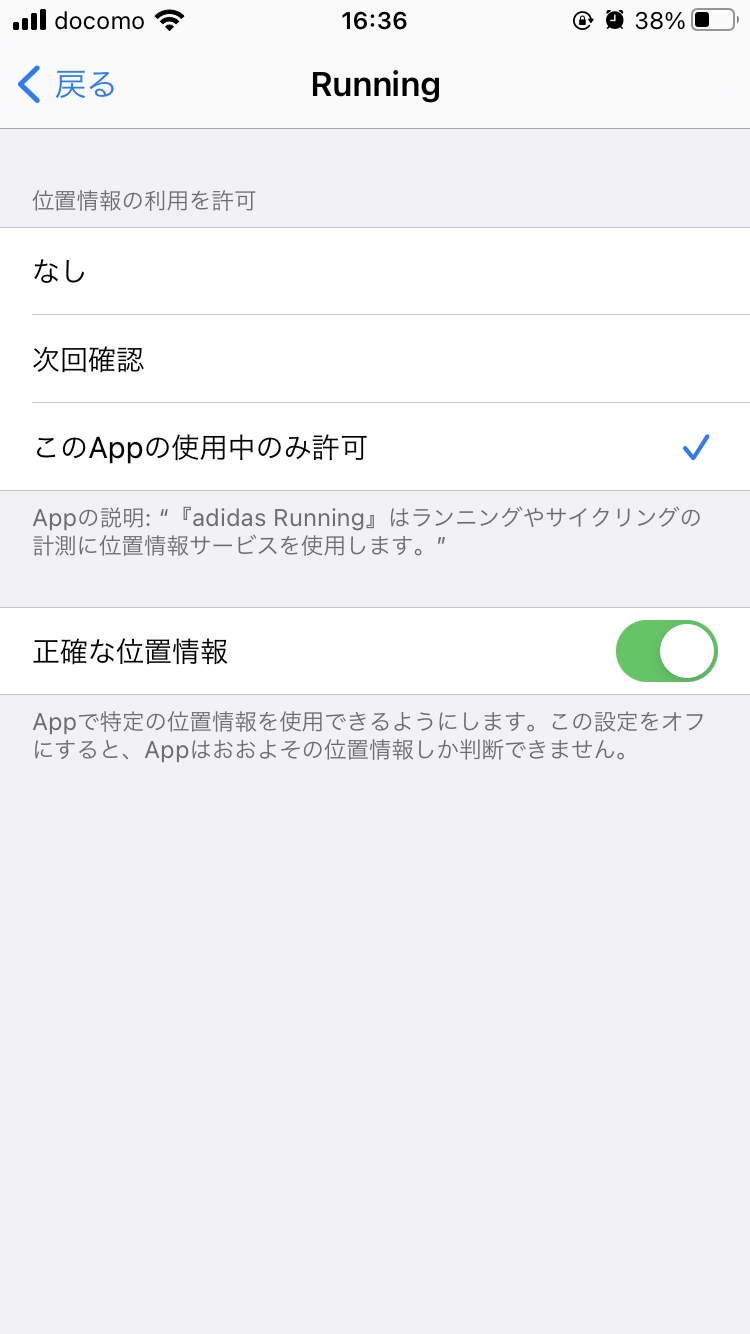Disable the 正確な位置情報 switch
Viewport: 750px width, 1334px height.
[x=666, y=651]
